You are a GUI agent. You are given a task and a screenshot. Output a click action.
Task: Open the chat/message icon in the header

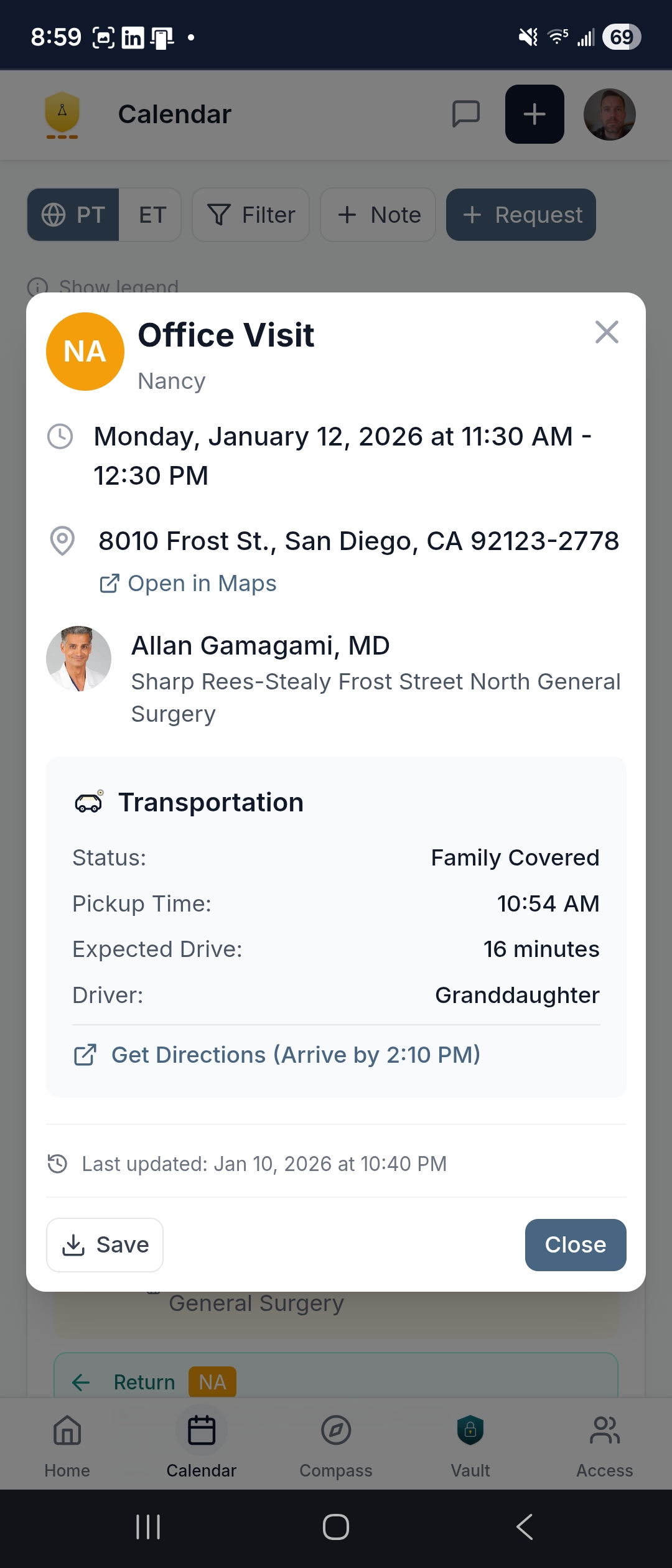(x=466, y=114)
